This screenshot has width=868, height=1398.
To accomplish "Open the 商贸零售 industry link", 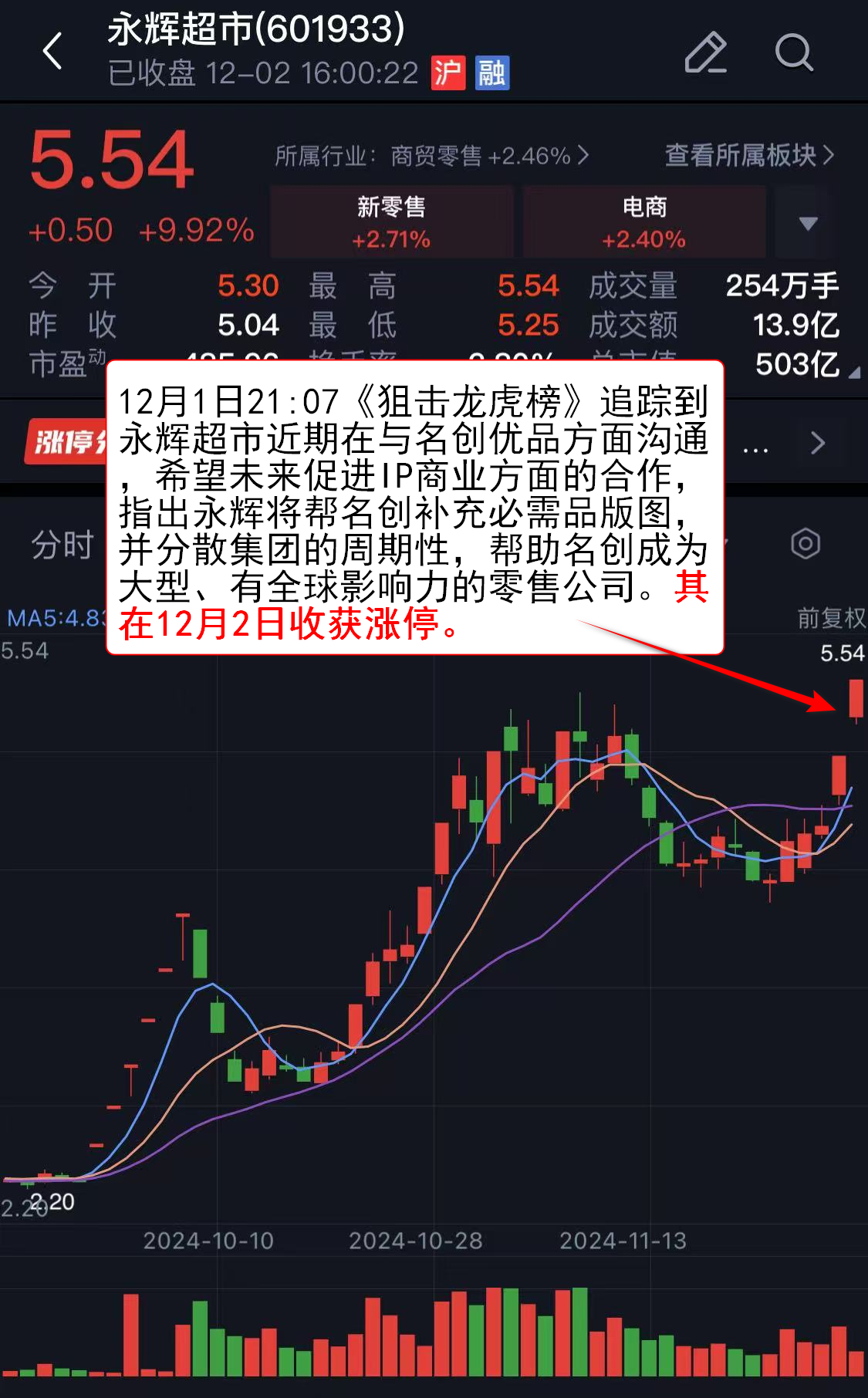I will click(x=432, y=156).
